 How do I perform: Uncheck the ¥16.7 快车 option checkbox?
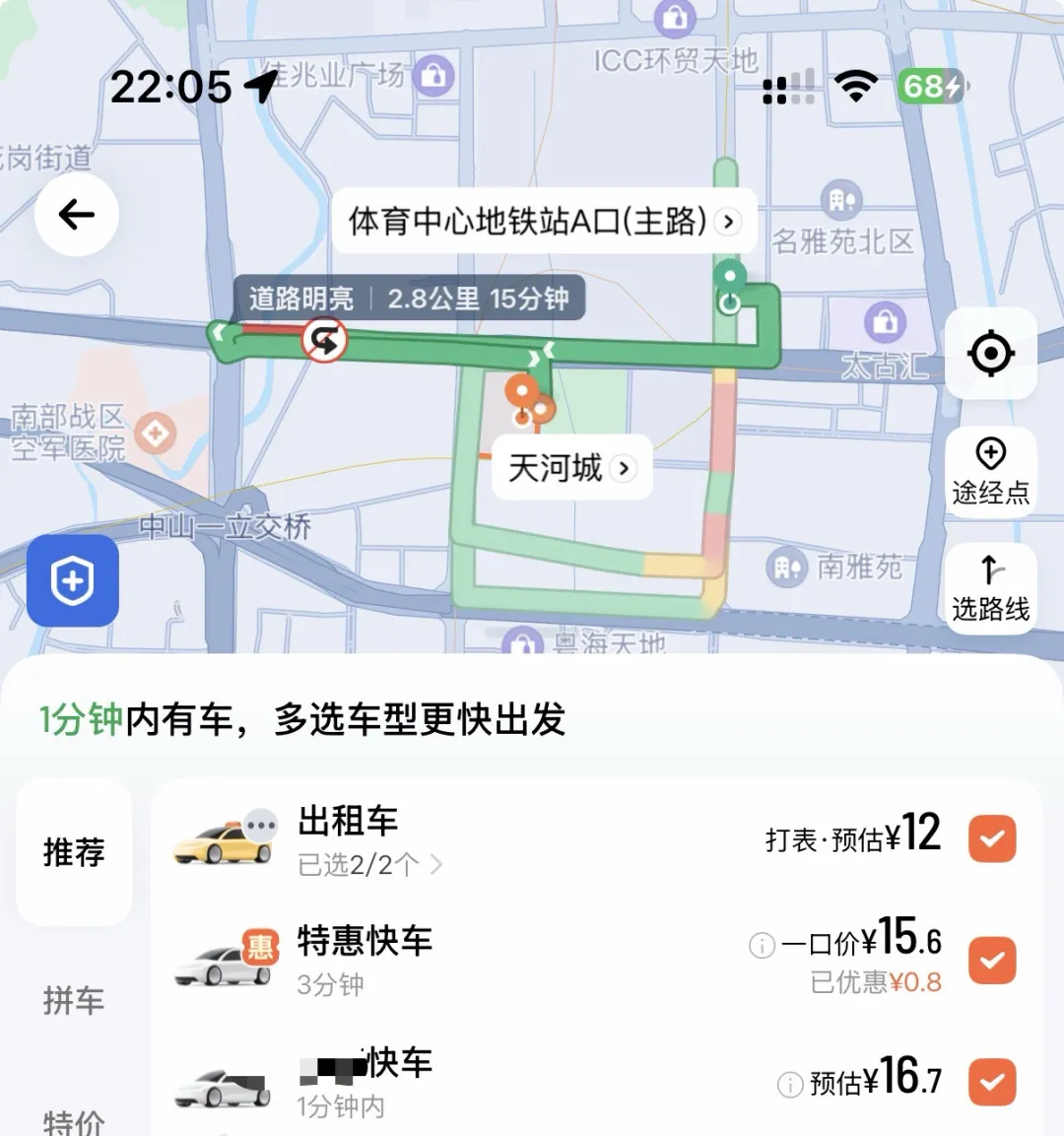(x=992, y=1082)
